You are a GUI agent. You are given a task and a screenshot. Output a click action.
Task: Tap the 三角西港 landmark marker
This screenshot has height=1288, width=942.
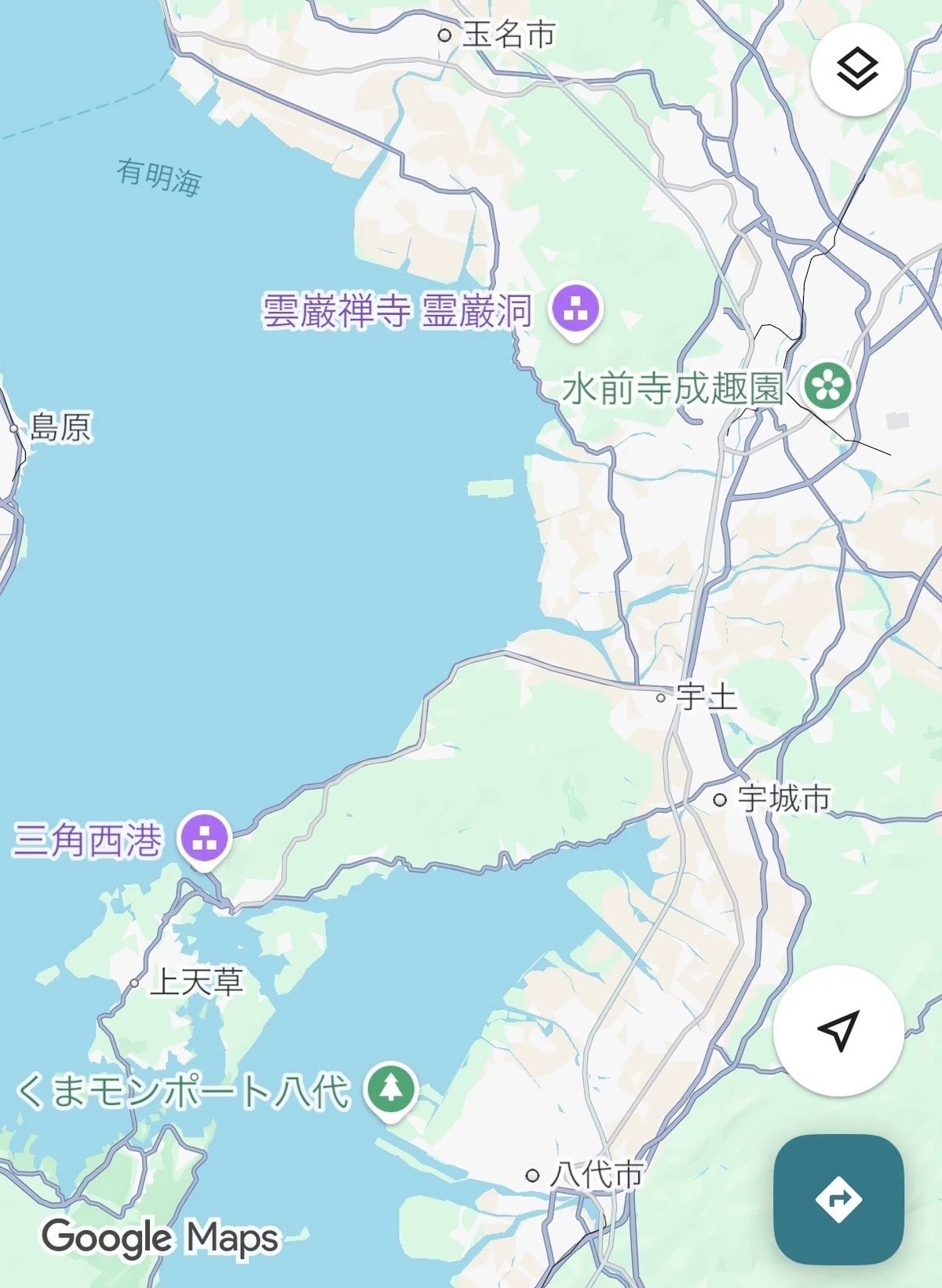pyautogui.click(x=204, y=838)
